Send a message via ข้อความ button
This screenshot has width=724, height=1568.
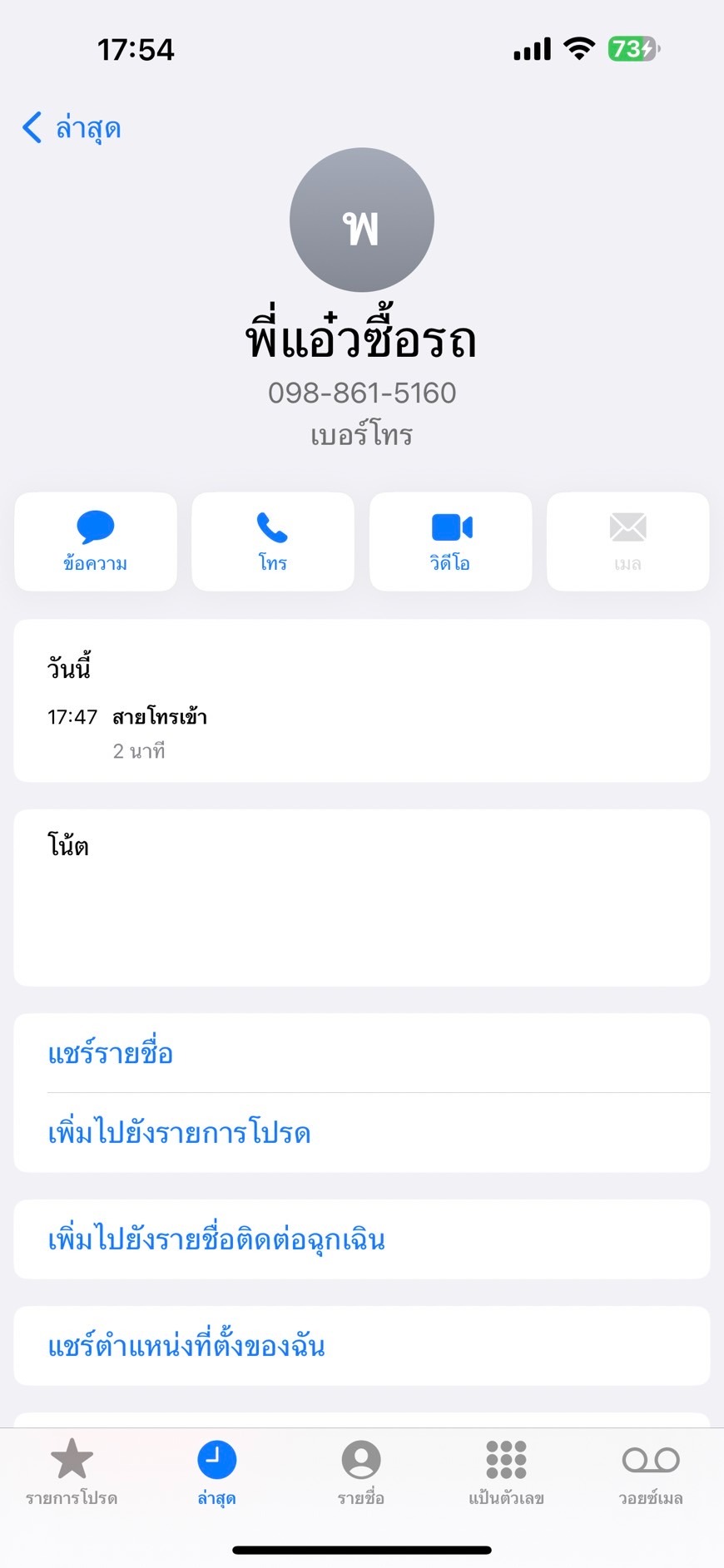(x=96, y=542)
